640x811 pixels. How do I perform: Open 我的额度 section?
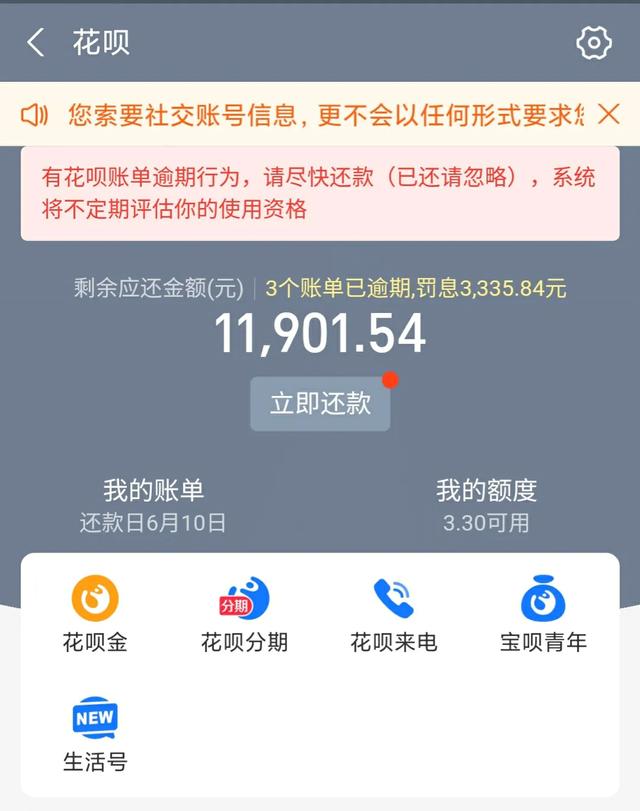pos(486,505)
